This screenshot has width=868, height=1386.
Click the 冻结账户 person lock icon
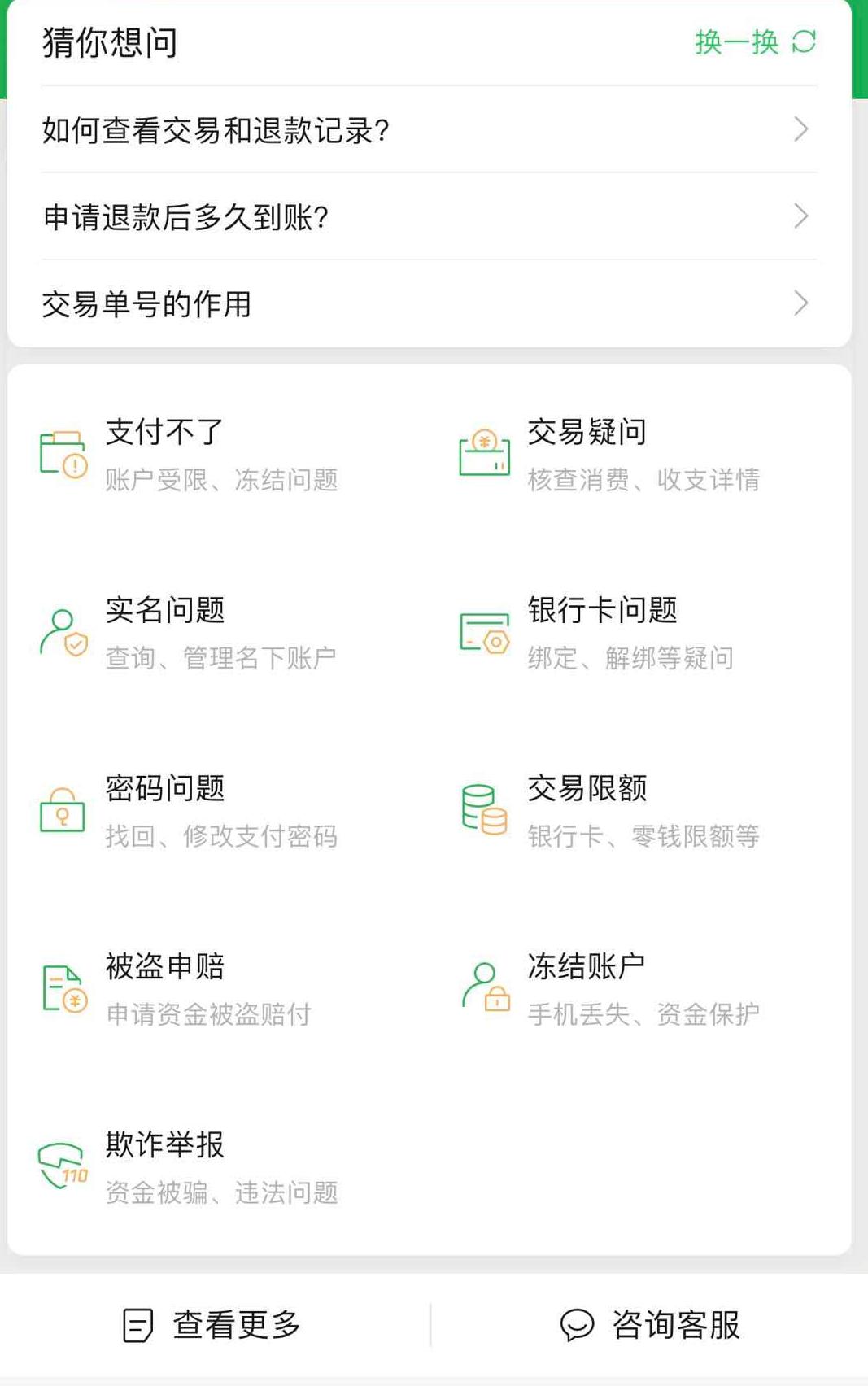[486, 987]
